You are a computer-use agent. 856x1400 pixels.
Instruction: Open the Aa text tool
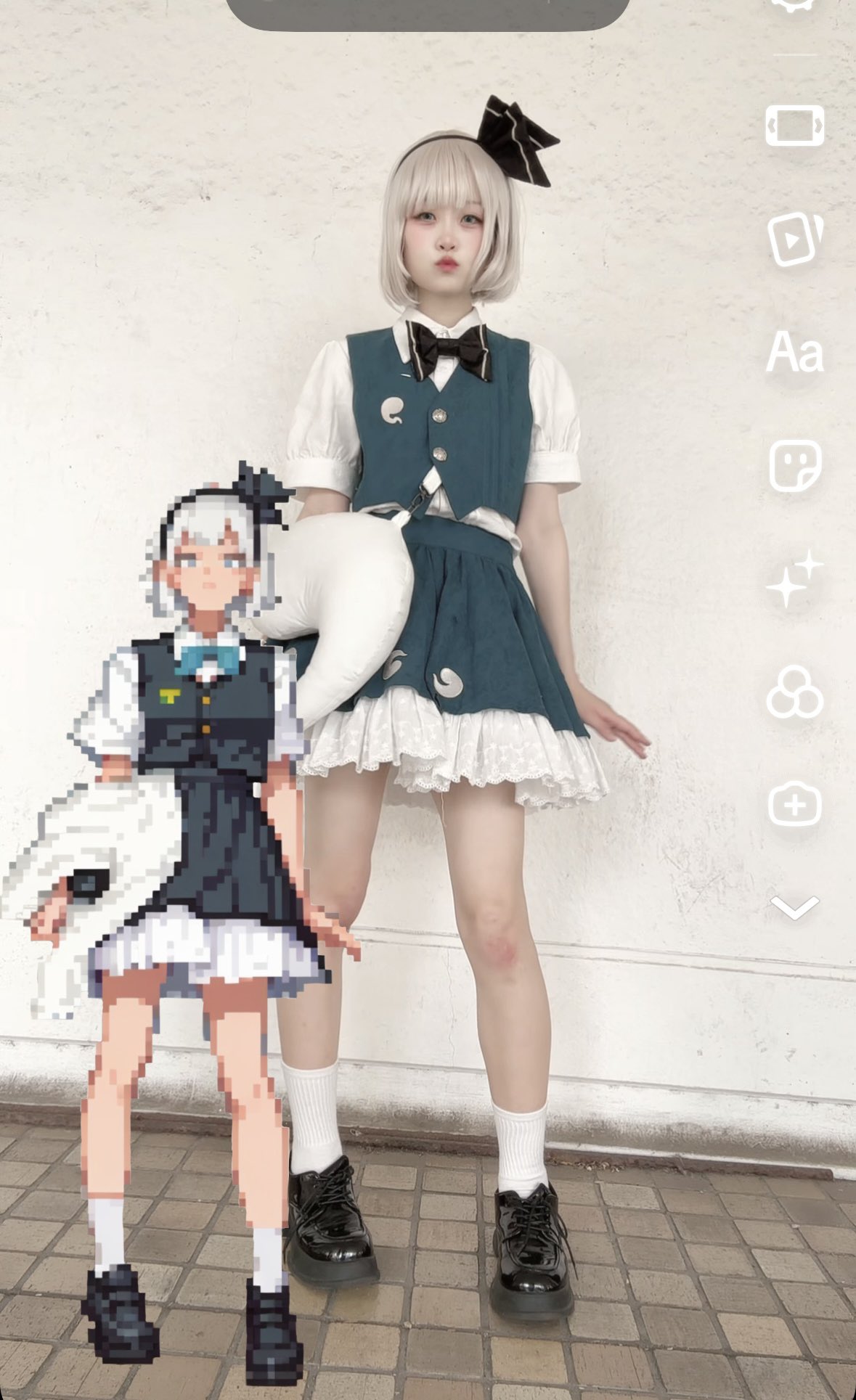pos(794,353)
